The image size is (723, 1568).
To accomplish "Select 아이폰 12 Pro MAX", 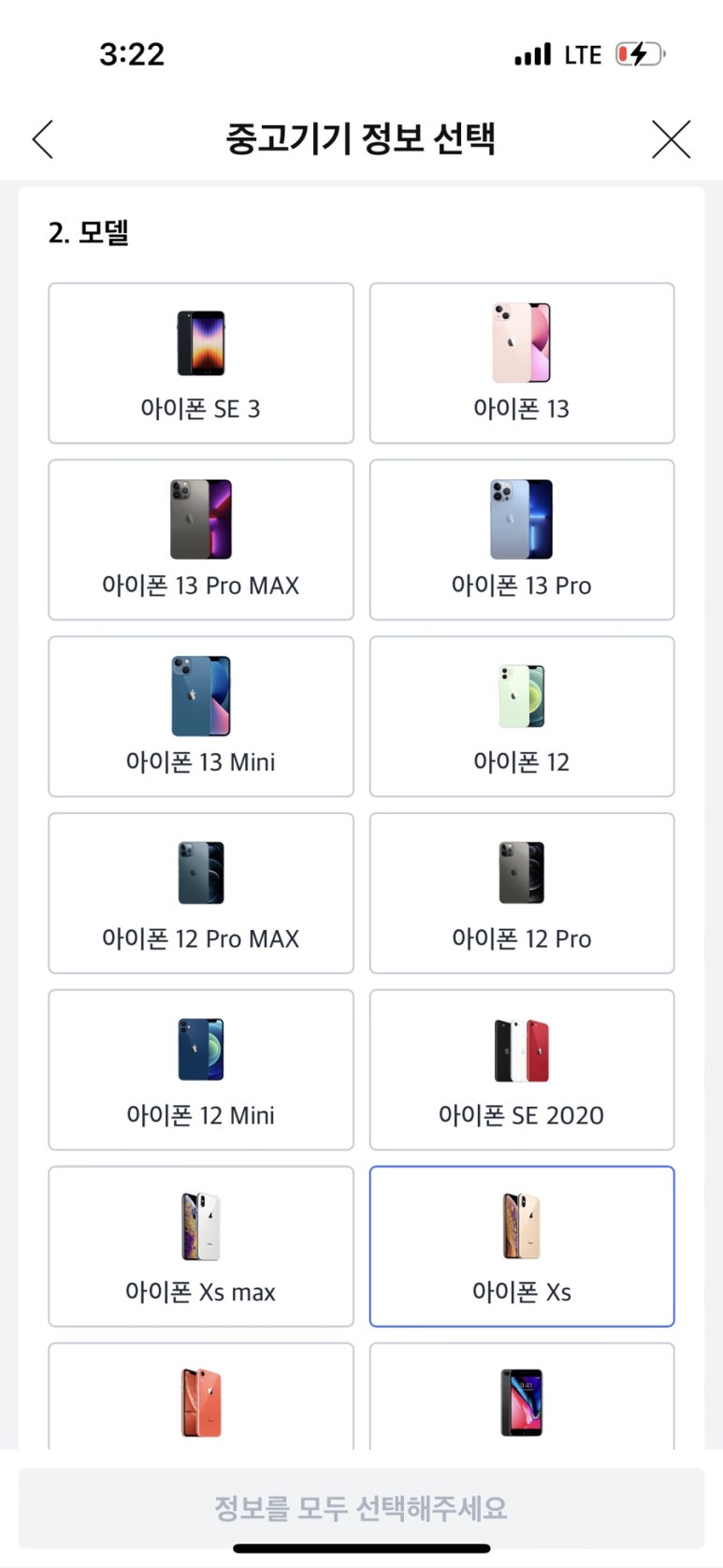I will click(x=201, y=893).
